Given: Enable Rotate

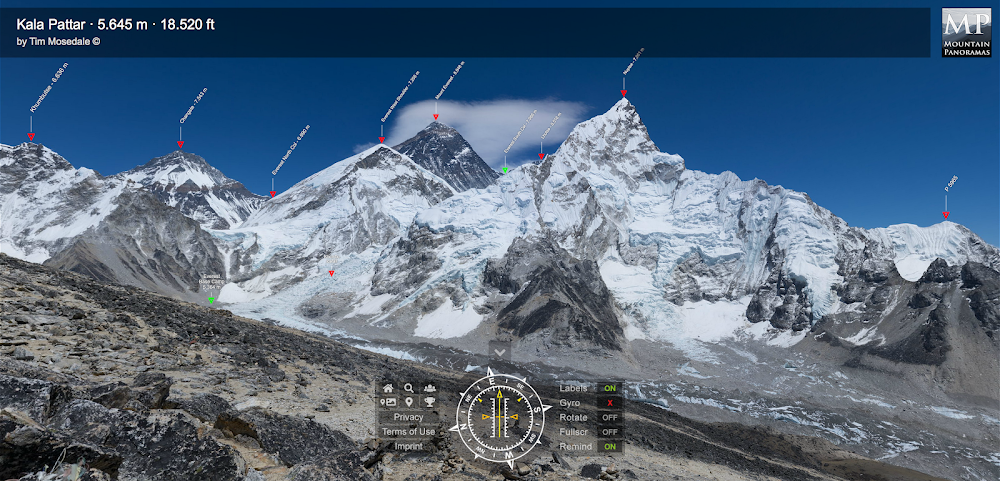Looking at the screenshot, I should (609, 417).
